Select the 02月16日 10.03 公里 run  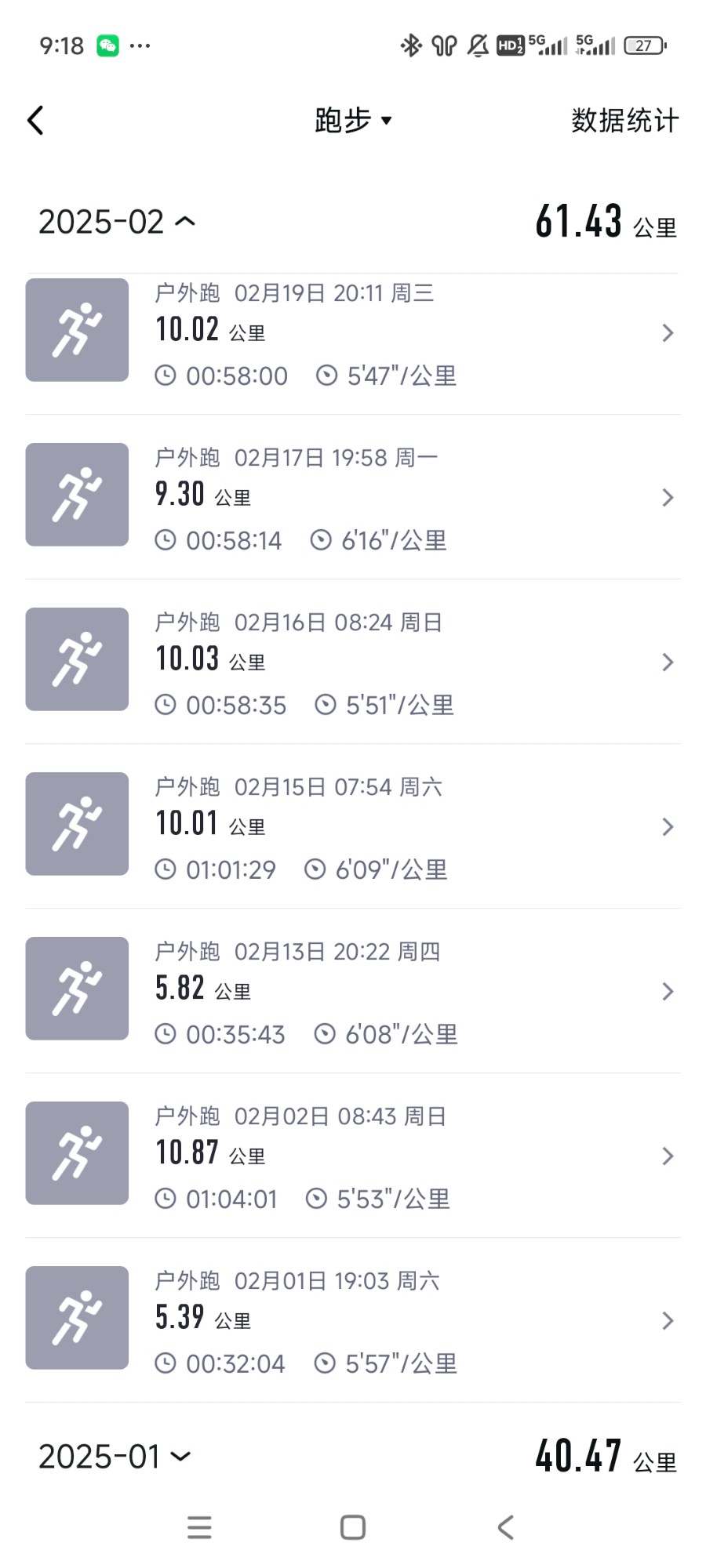tap(353, 662)
